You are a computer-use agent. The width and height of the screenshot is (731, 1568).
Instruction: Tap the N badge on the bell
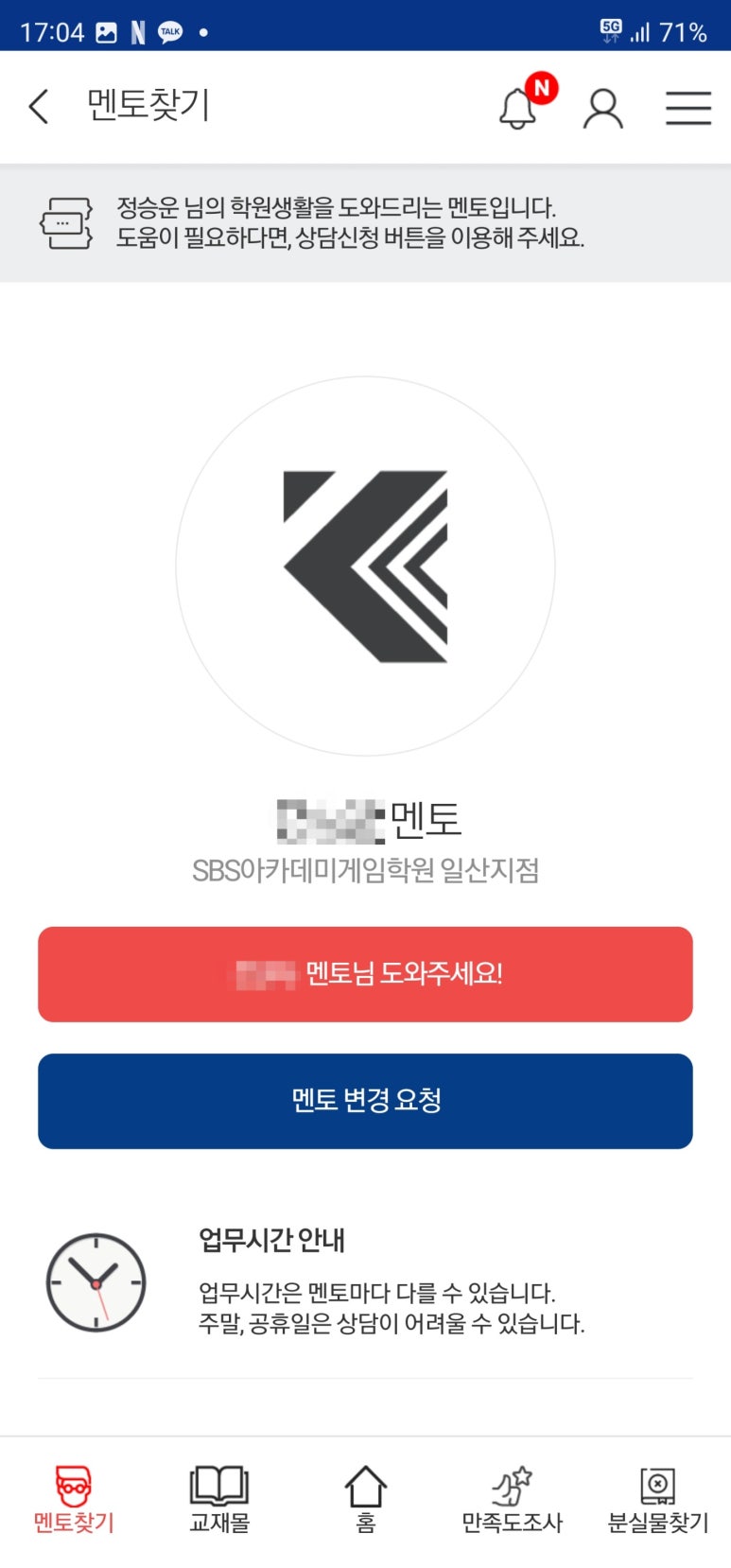pyautogui.click(x=541, y=89)
